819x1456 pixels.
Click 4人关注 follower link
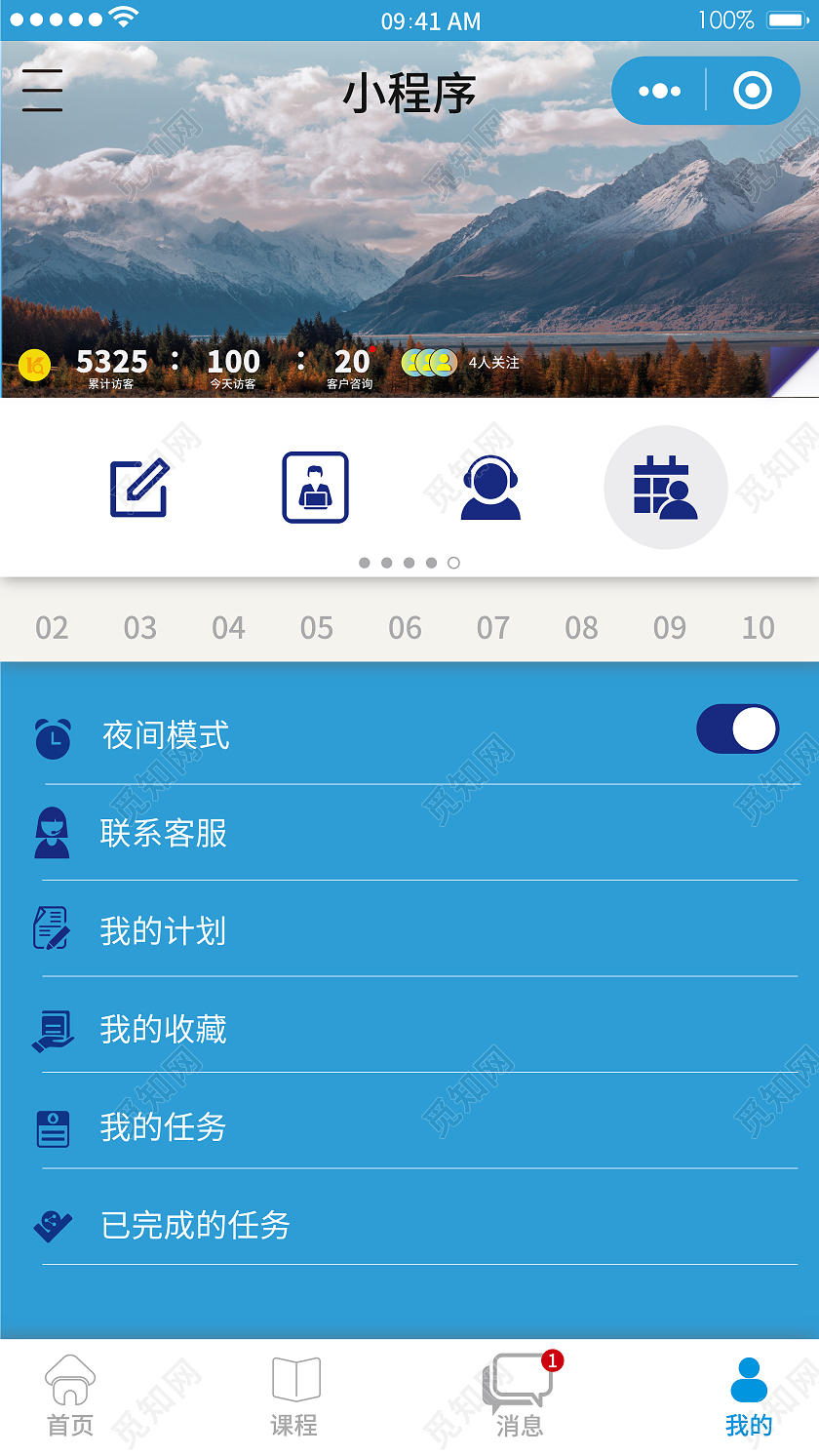[x=492, y=362]
